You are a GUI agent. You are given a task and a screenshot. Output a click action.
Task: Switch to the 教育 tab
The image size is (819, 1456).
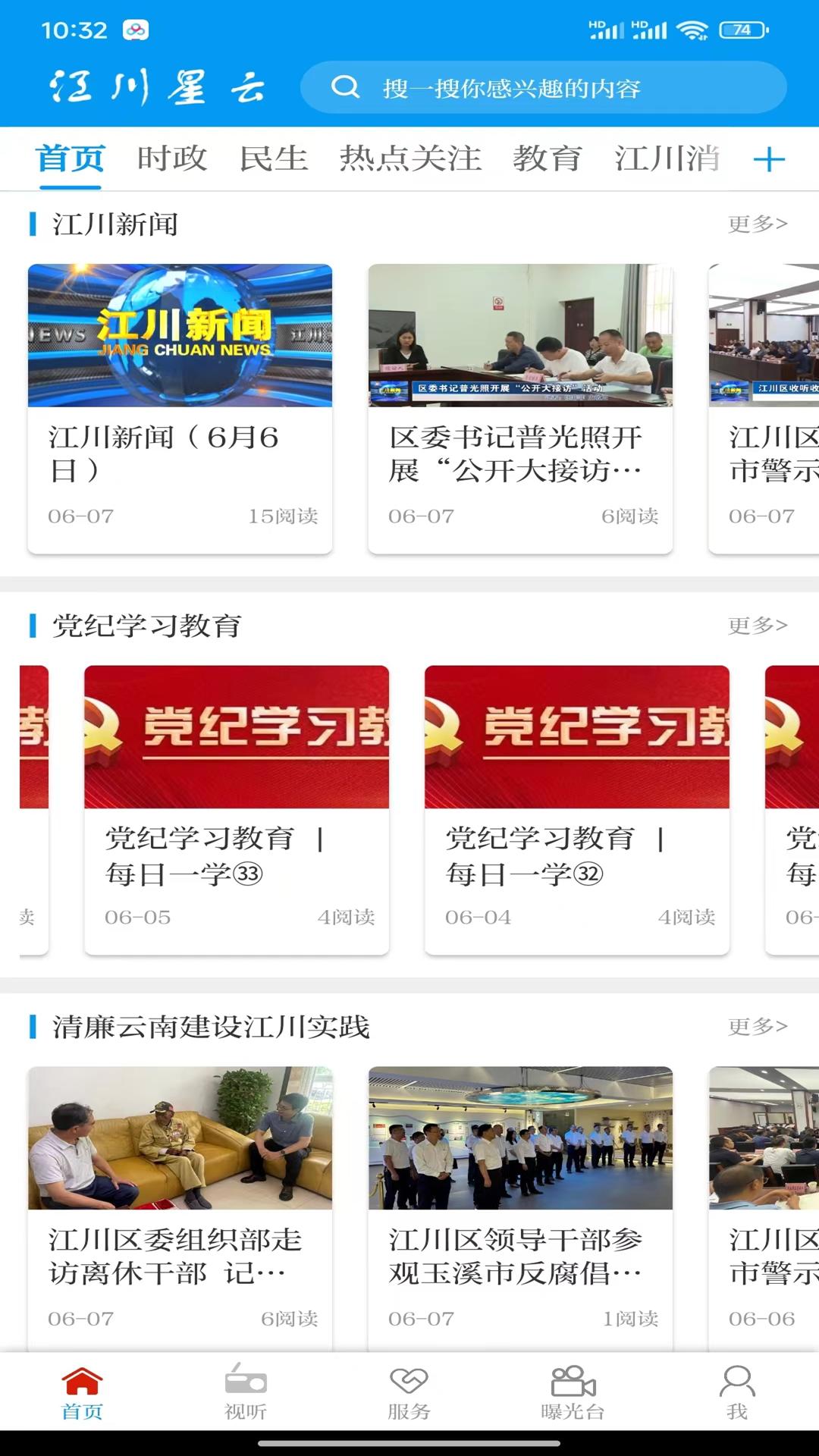[548, 159]
